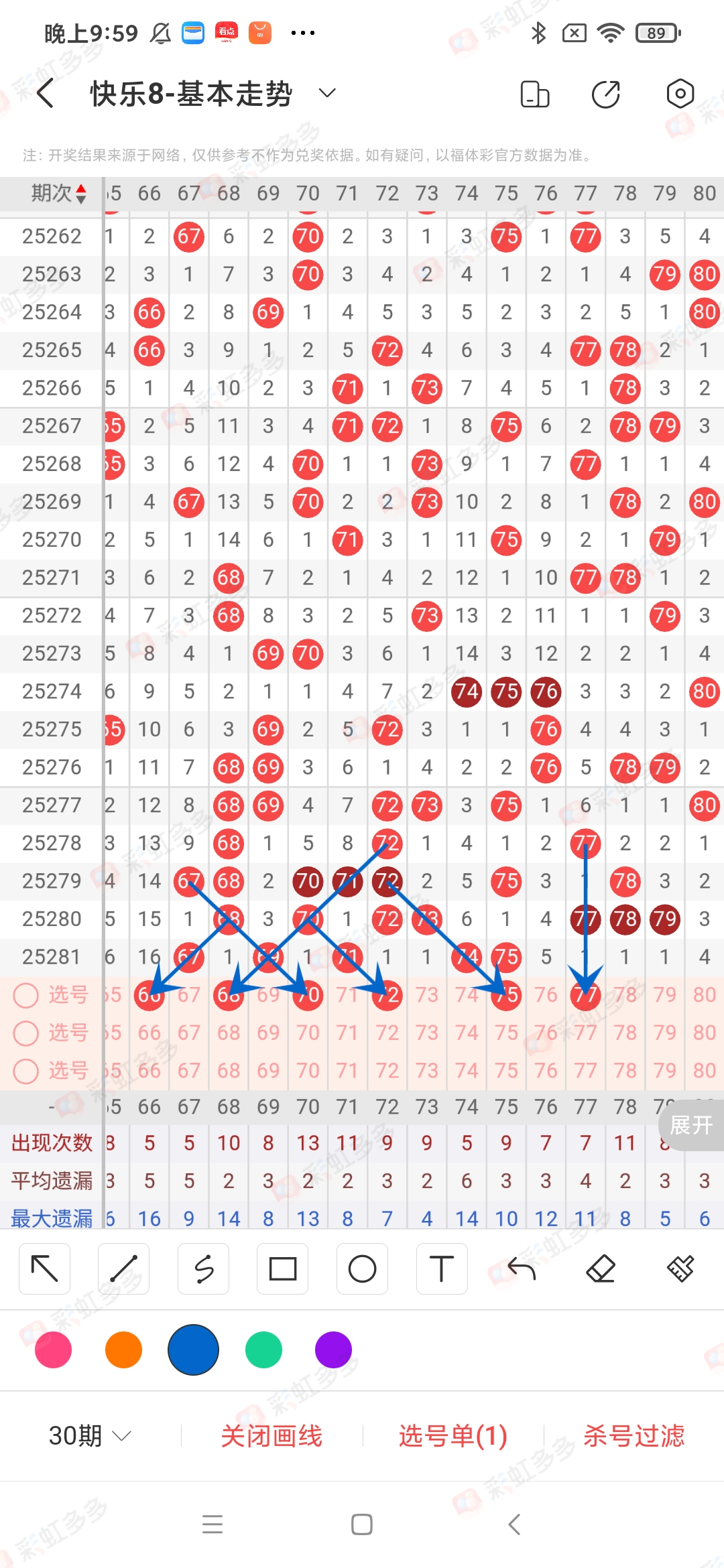Open the 快乐8-基本走势 title dropdown
Image resolution: width=724 pixels, height=1568 pixels.
(x=326, y=93)
